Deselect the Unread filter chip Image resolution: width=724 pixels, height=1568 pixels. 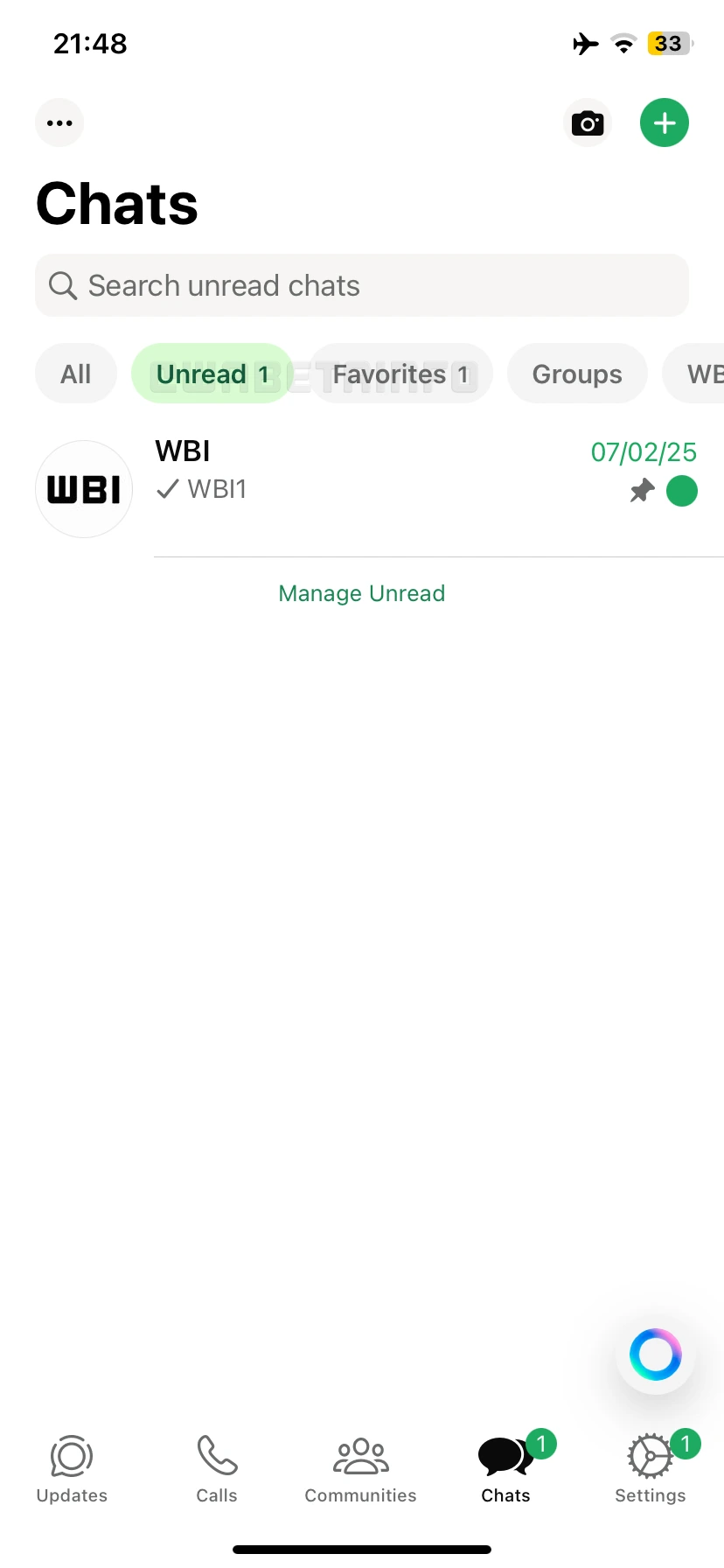click(212, 374)
